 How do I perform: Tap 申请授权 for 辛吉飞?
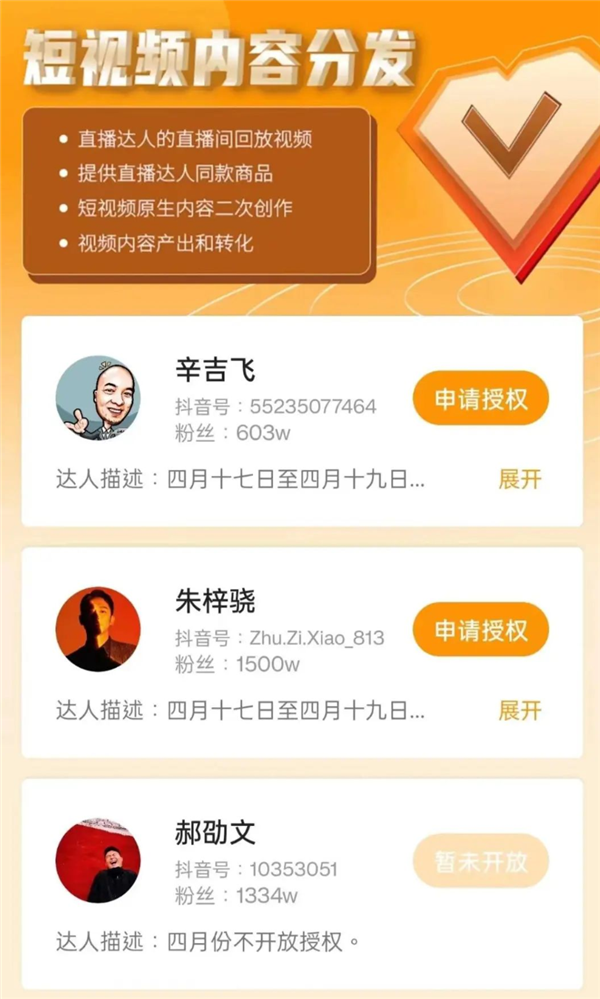[480, 399]
